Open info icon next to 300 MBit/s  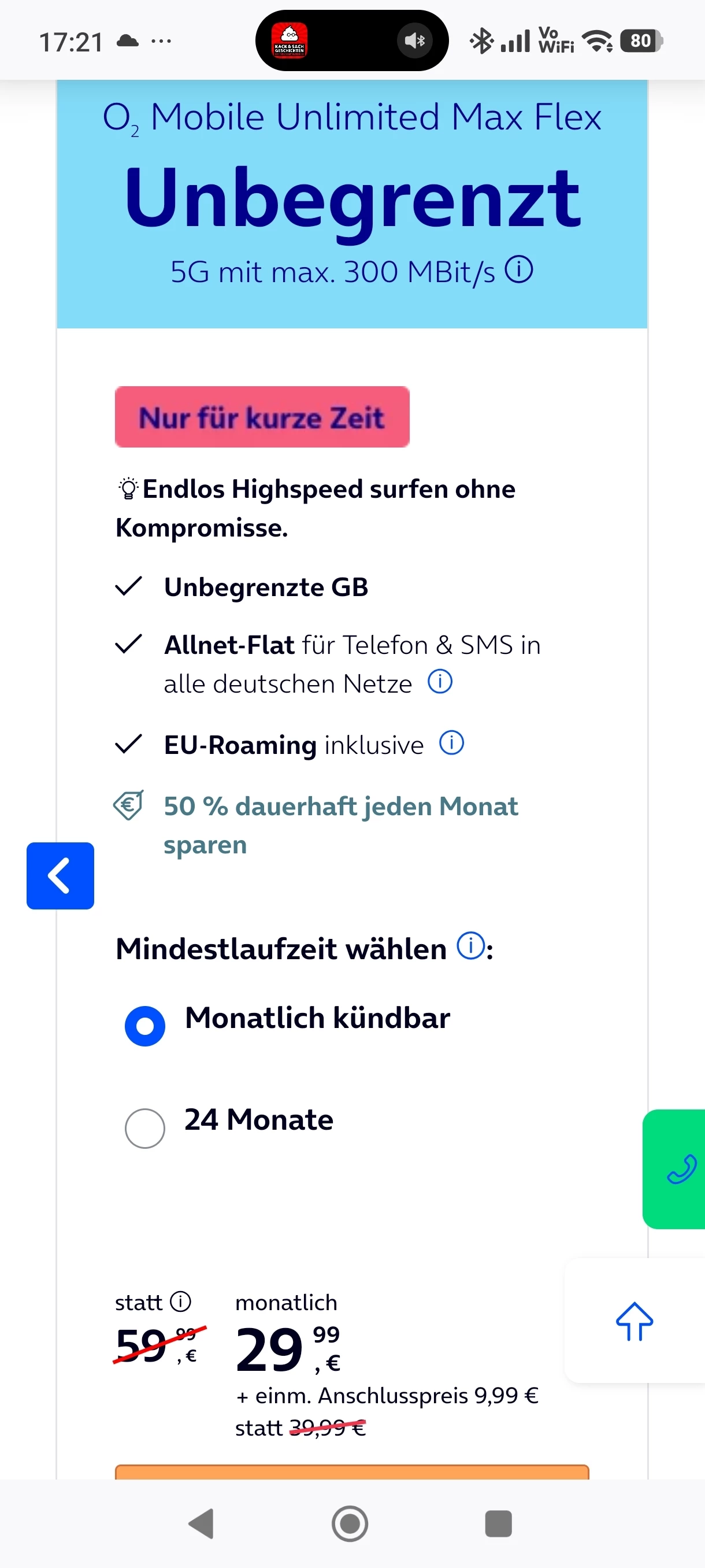519,269
